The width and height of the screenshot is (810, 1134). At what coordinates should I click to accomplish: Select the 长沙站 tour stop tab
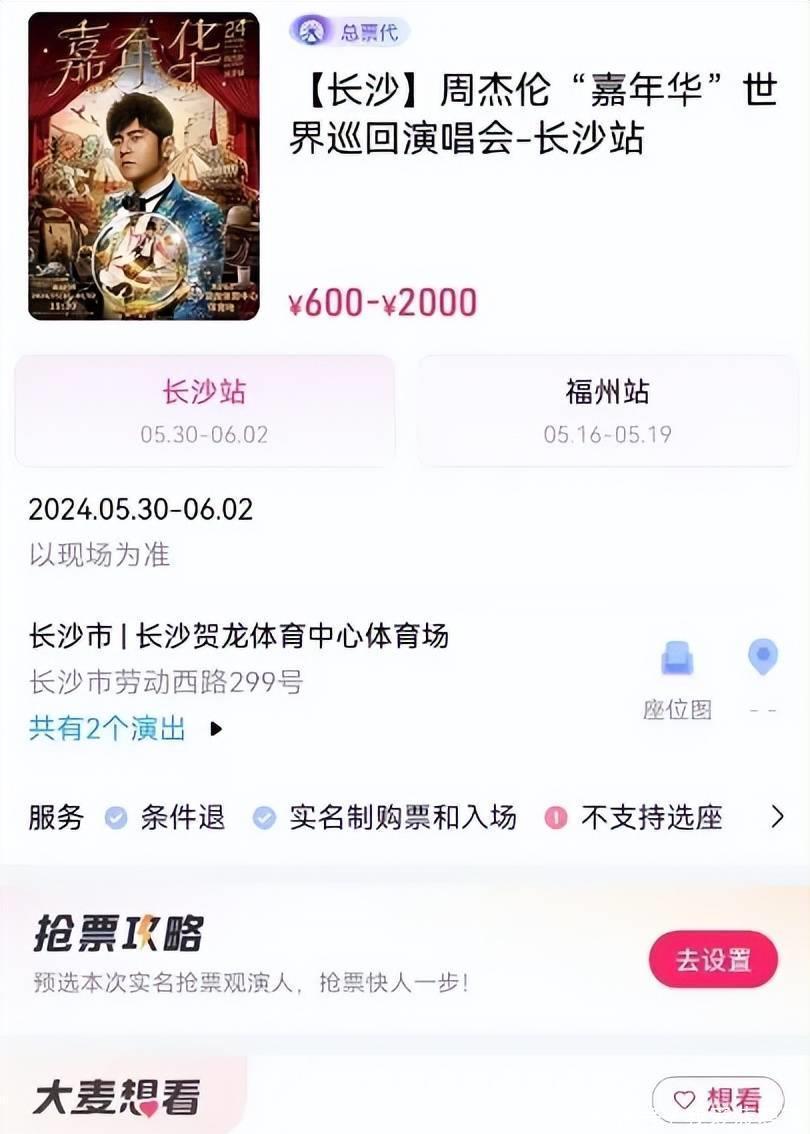[204, 410]
